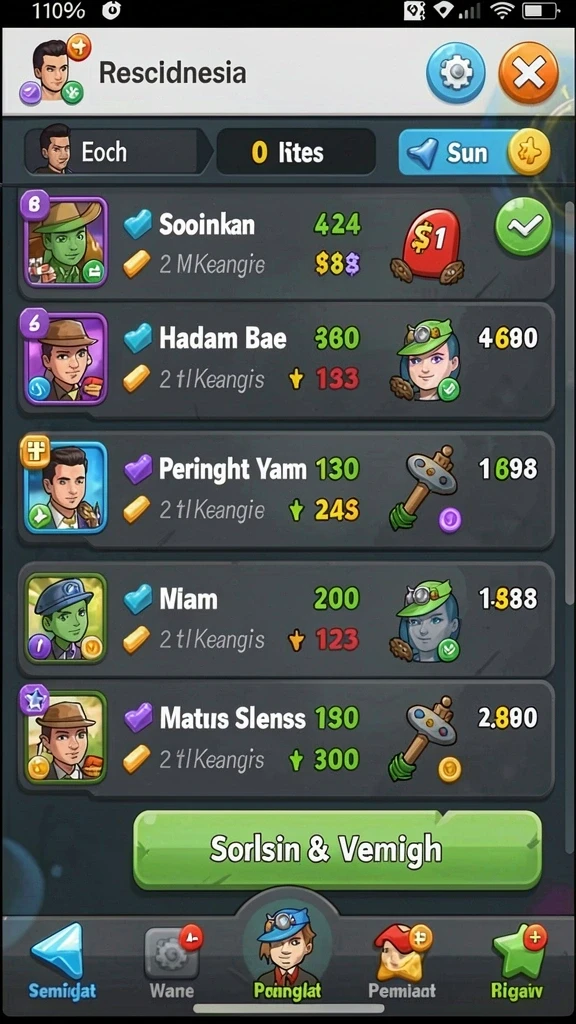This screenshot has width=576, height=1024.
Task: Open the Sooinkan row
Action: (286, 243)
